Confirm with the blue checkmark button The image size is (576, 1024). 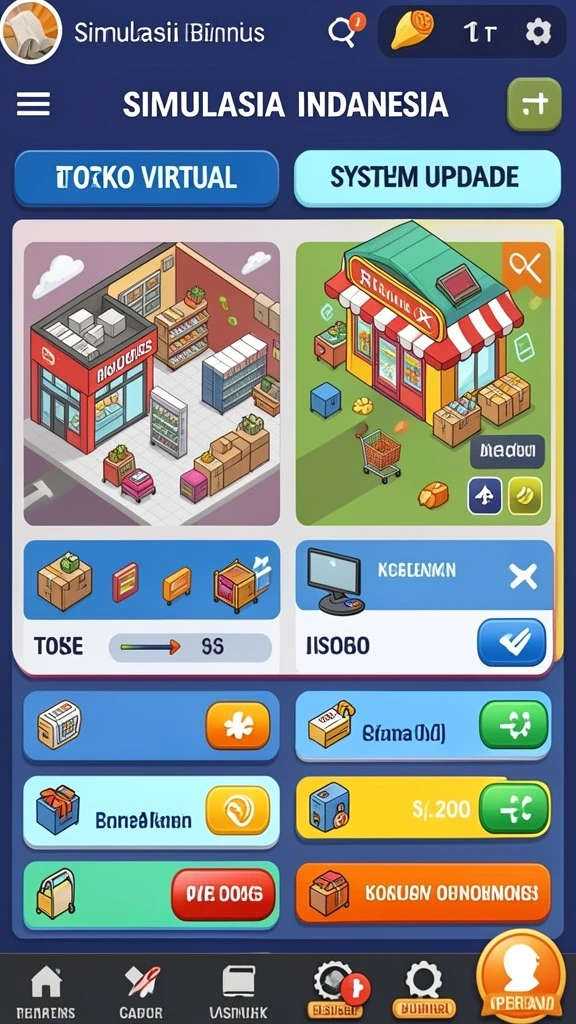coord(511,643)
